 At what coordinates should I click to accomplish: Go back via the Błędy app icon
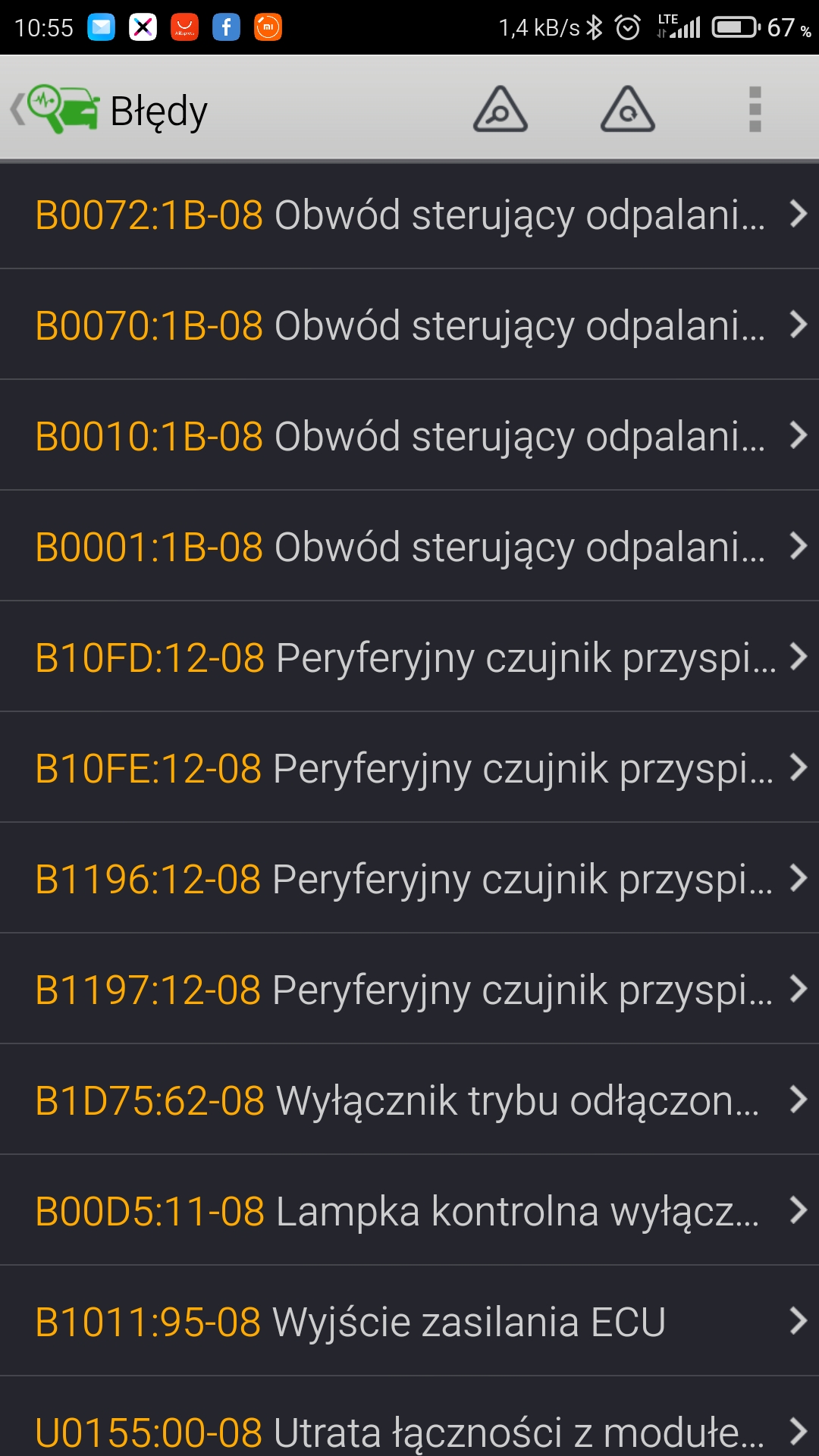click(57, 109)
